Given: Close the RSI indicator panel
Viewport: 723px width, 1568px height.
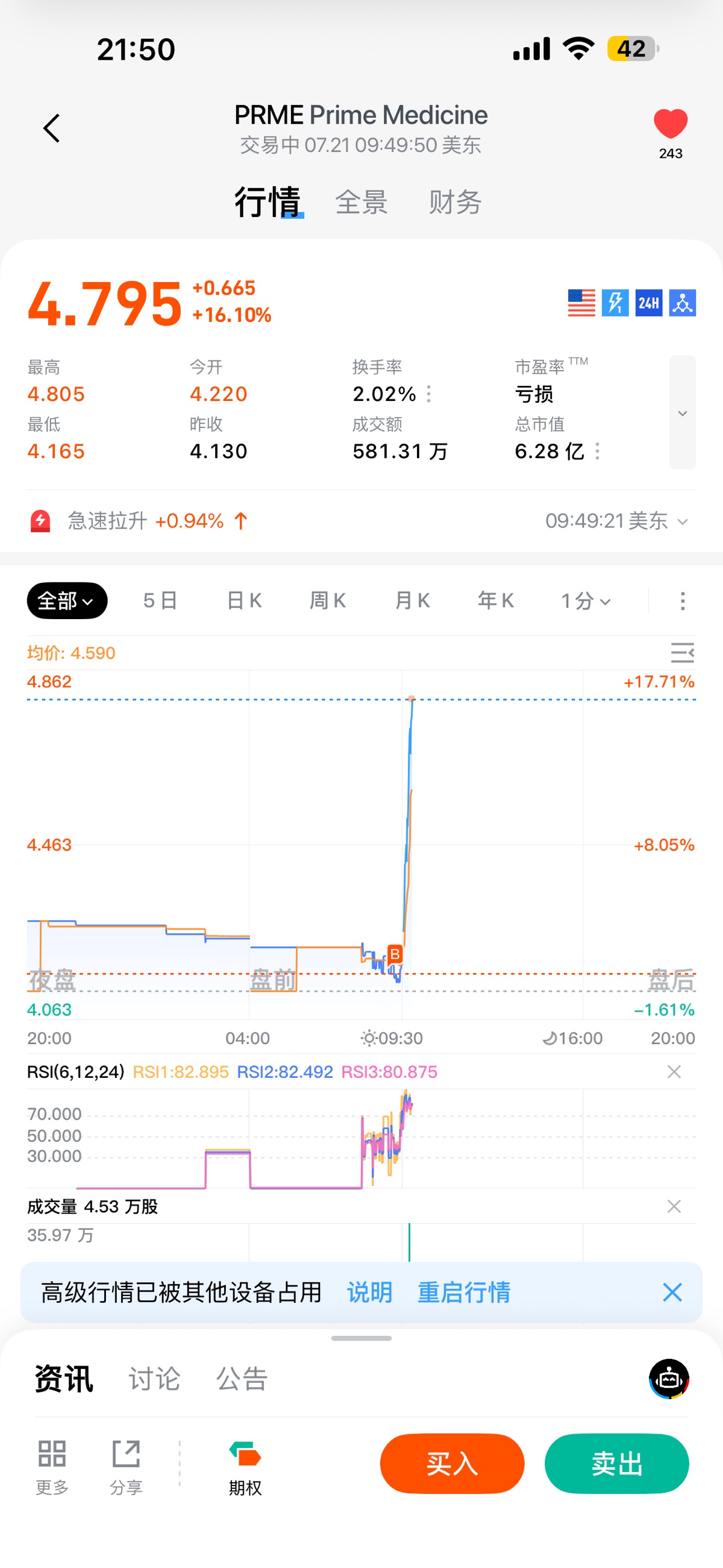Looking at the screenshot, I should [674, 1072].
